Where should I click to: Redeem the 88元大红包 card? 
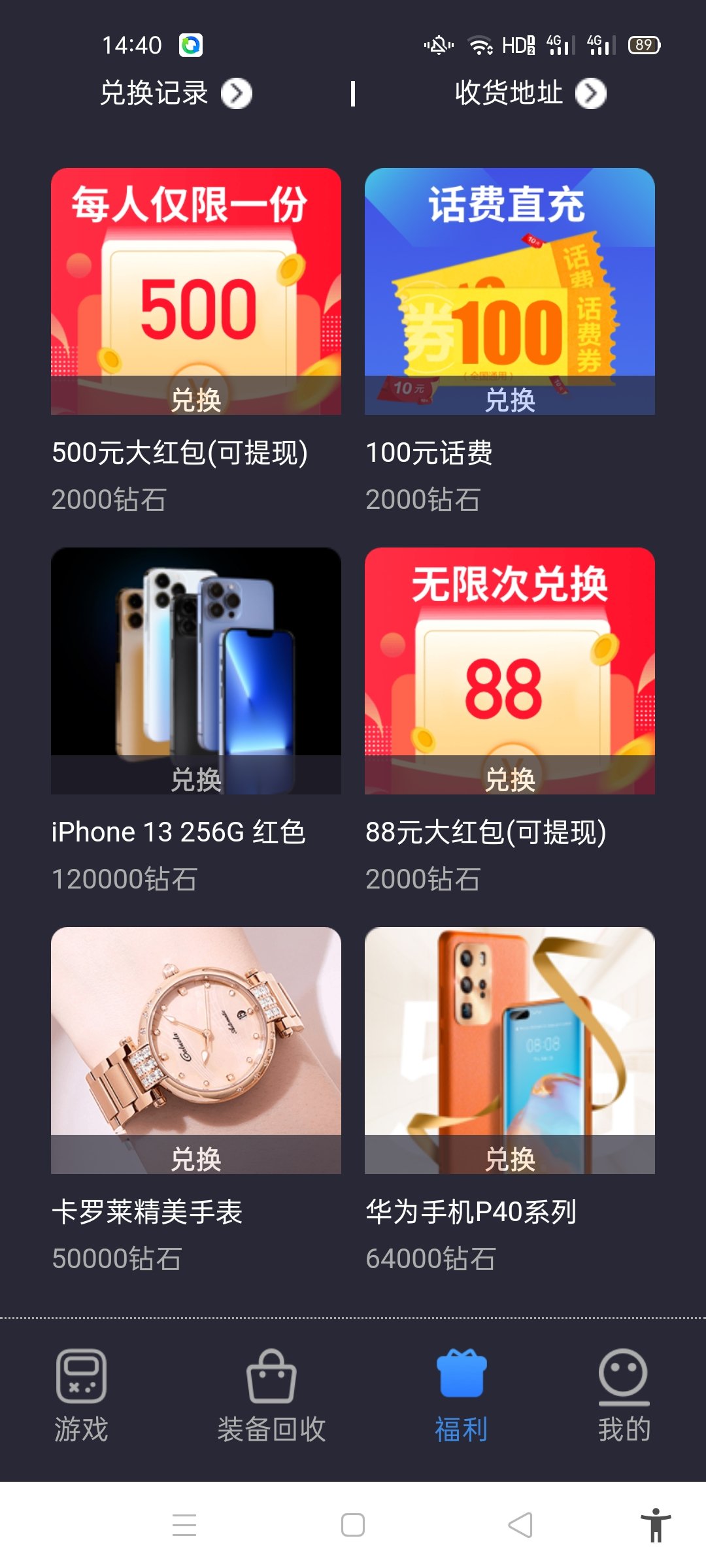point(510,777)
